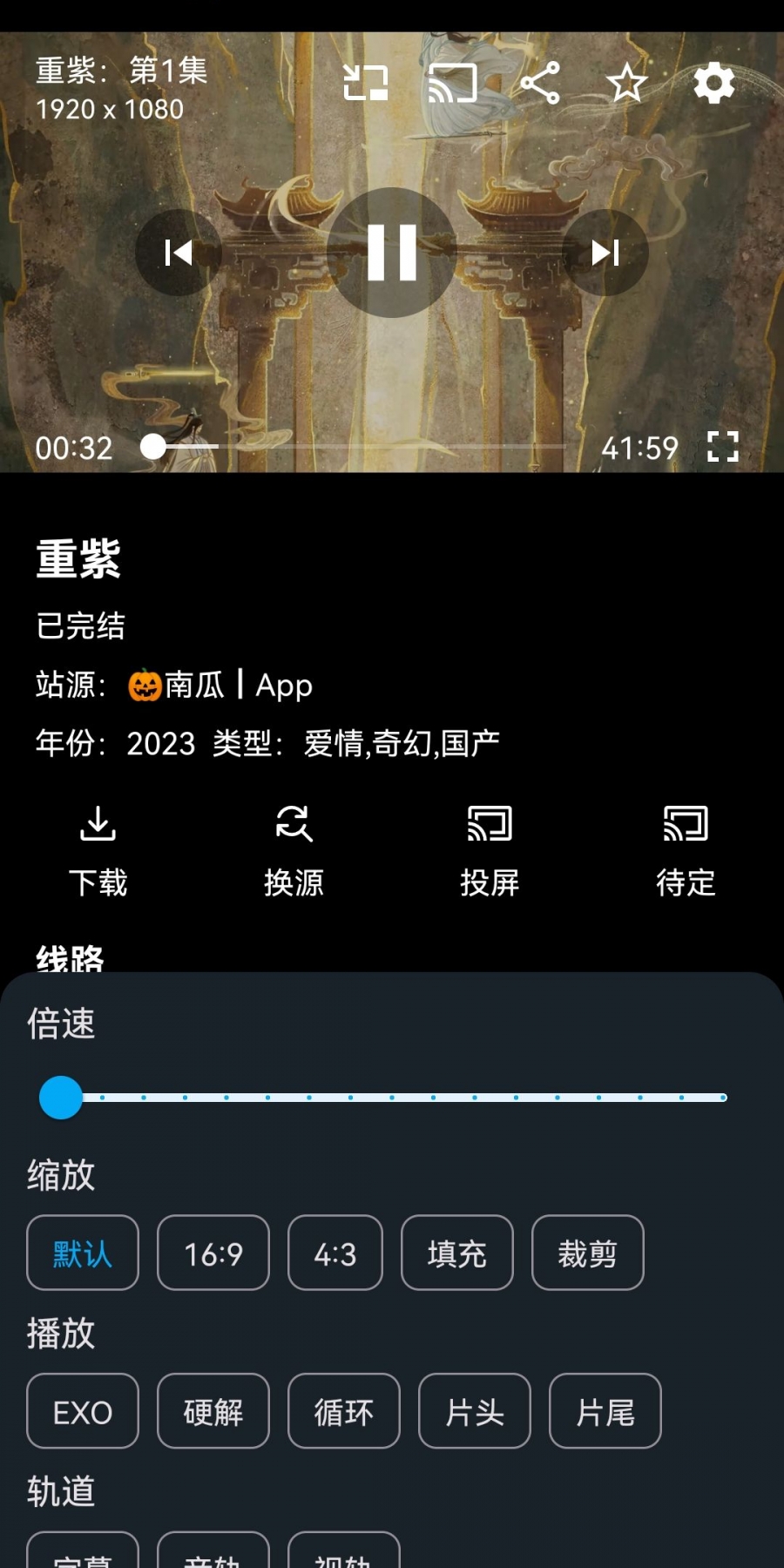Toggle 循环 loop playback
Image resolution: width=784 pixels, height=1568 pixels.
click(344, 1411)
